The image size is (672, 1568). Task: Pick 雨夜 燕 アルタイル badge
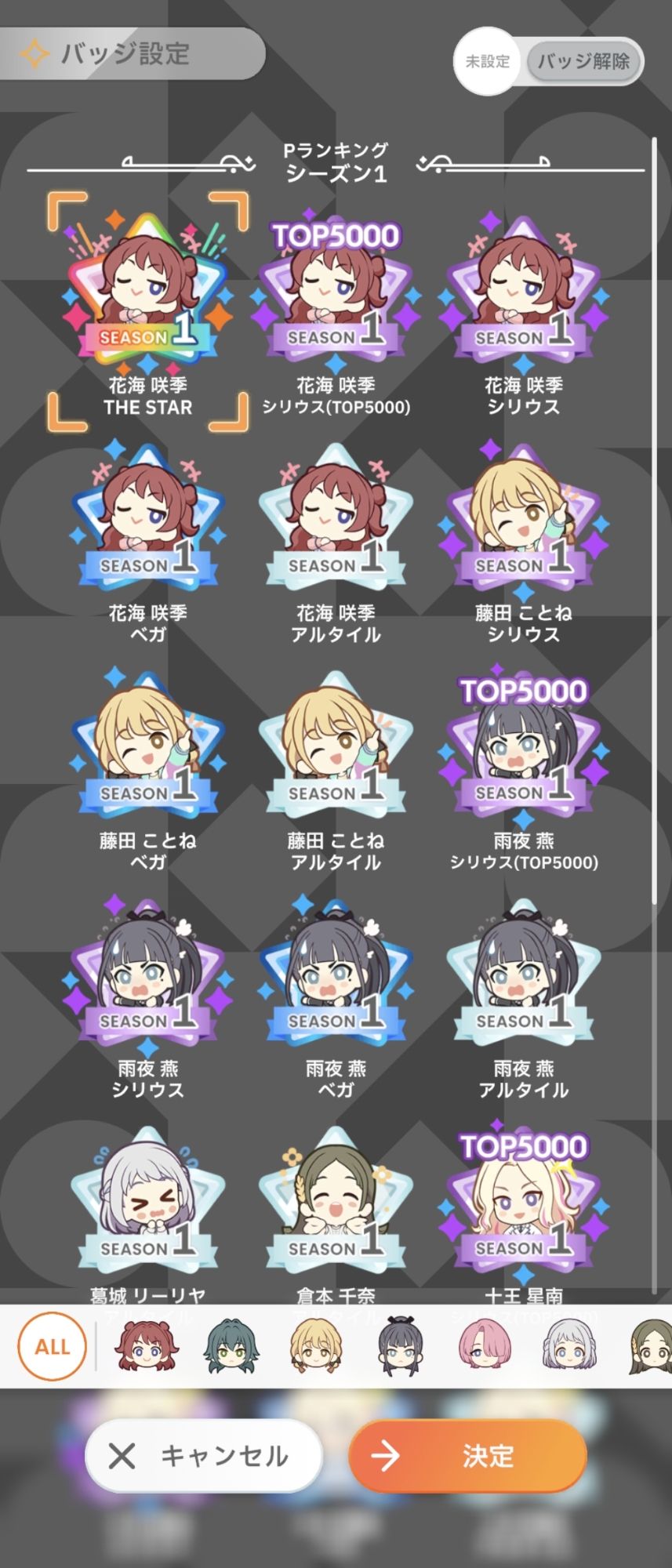[523, 980]
